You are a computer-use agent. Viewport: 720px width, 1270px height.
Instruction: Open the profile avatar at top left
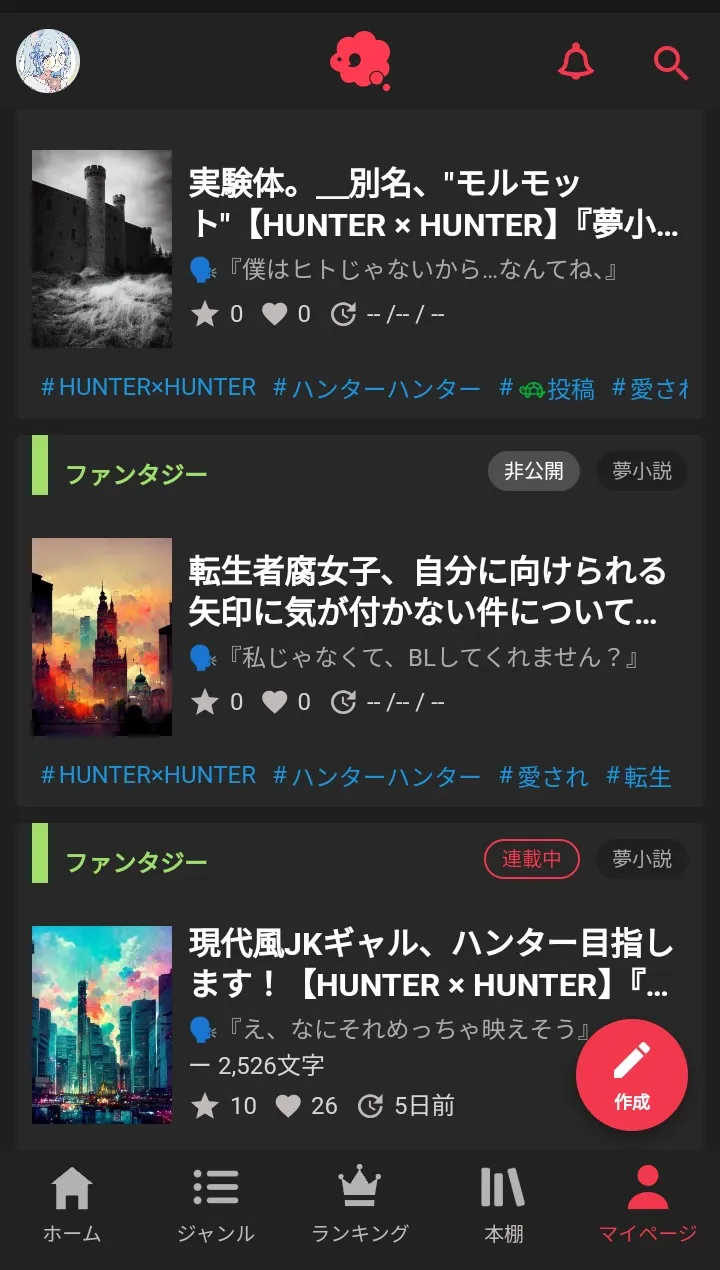pos(48,61)
